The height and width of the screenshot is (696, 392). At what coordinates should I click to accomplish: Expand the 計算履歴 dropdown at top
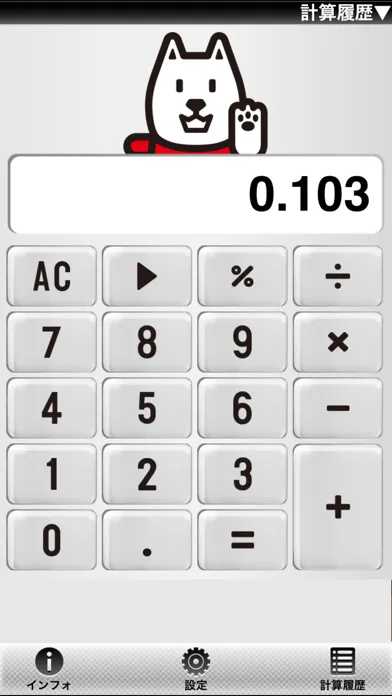345,12
